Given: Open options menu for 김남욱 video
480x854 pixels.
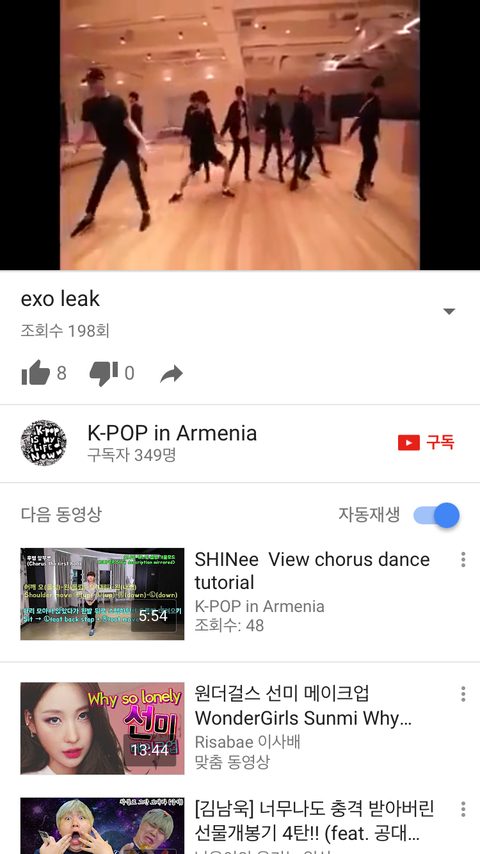Looking at the screenshot, I should [463, 809].
